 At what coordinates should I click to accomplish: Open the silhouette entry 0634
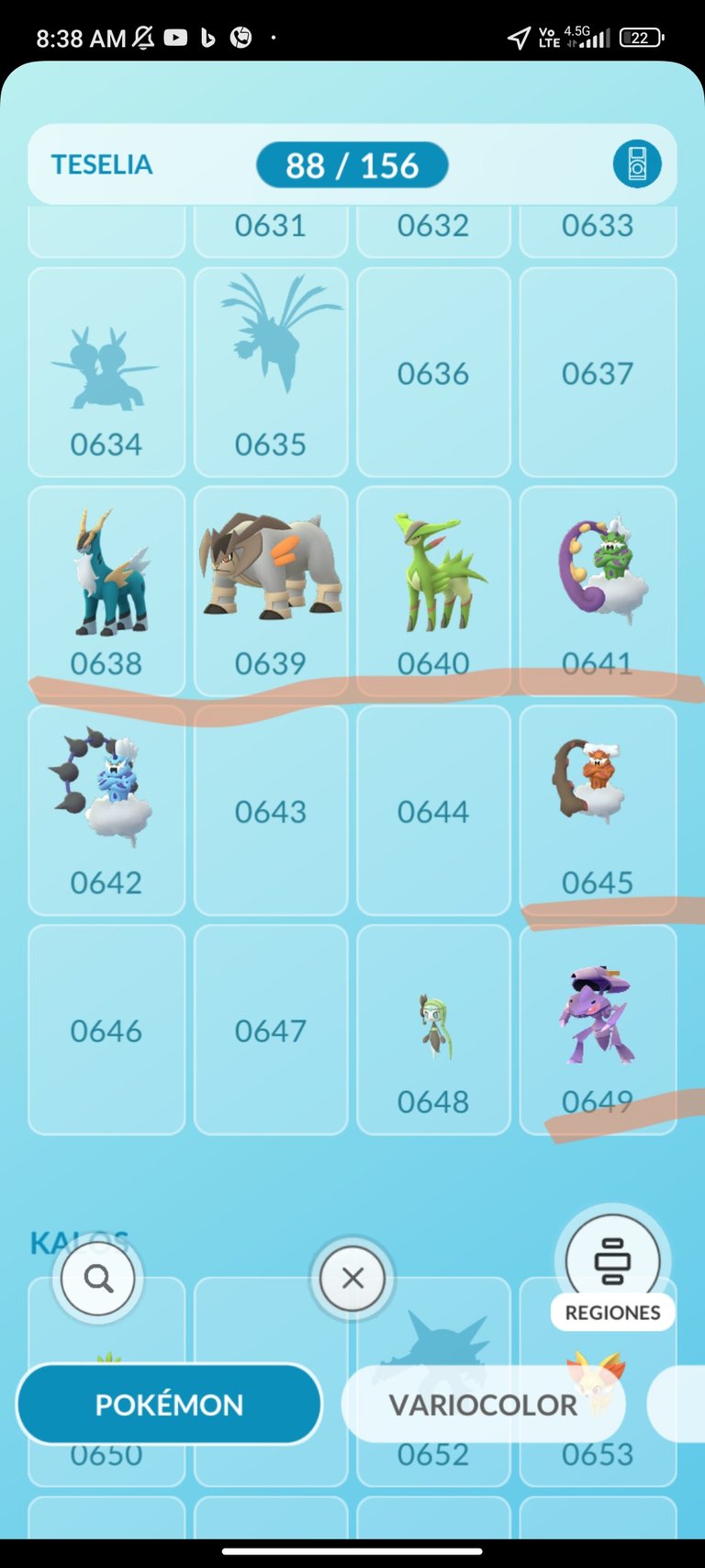click(106, 372)
